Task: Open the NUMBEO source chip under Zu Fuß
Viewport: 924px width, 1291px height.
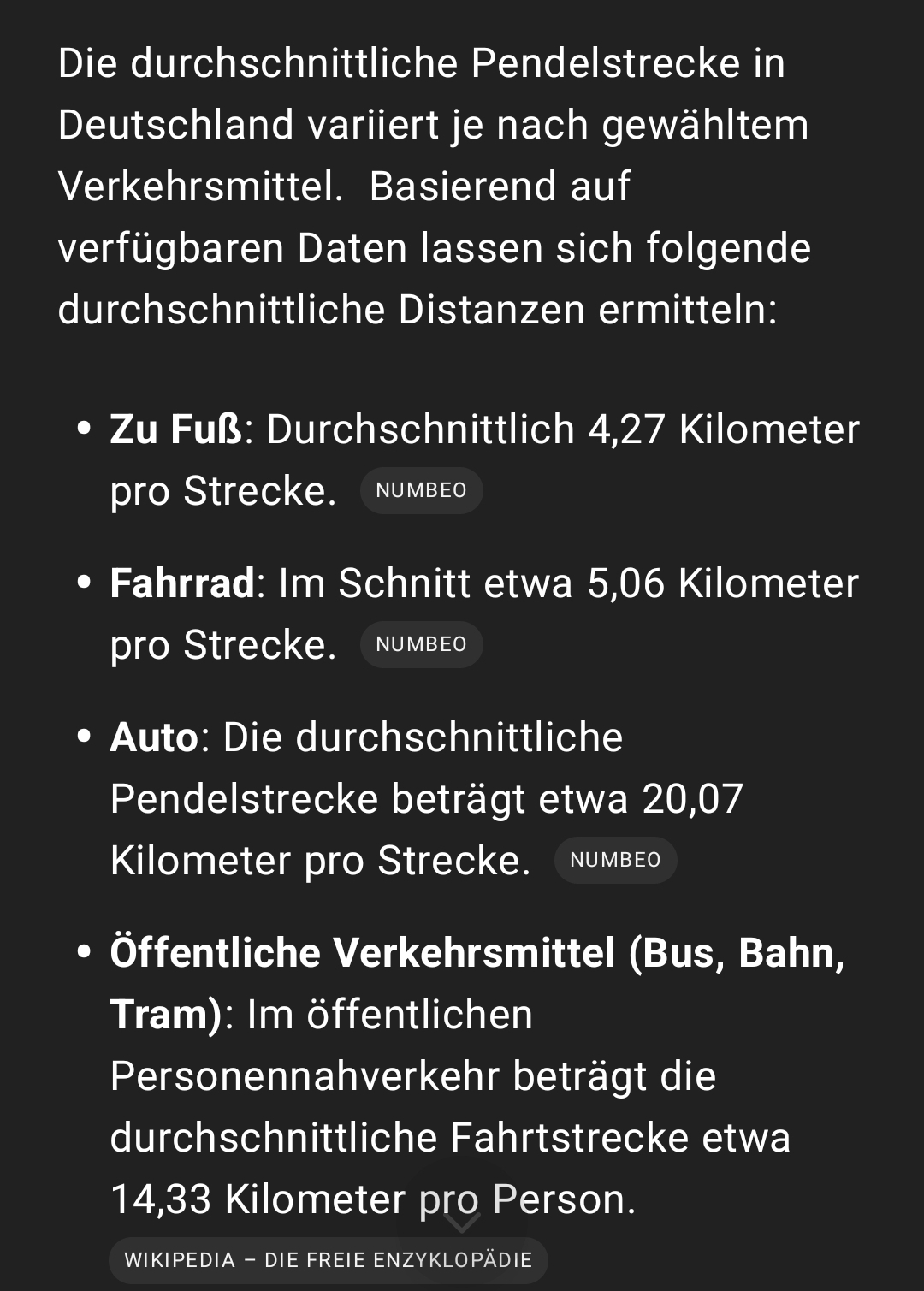Action: (421, 491)
